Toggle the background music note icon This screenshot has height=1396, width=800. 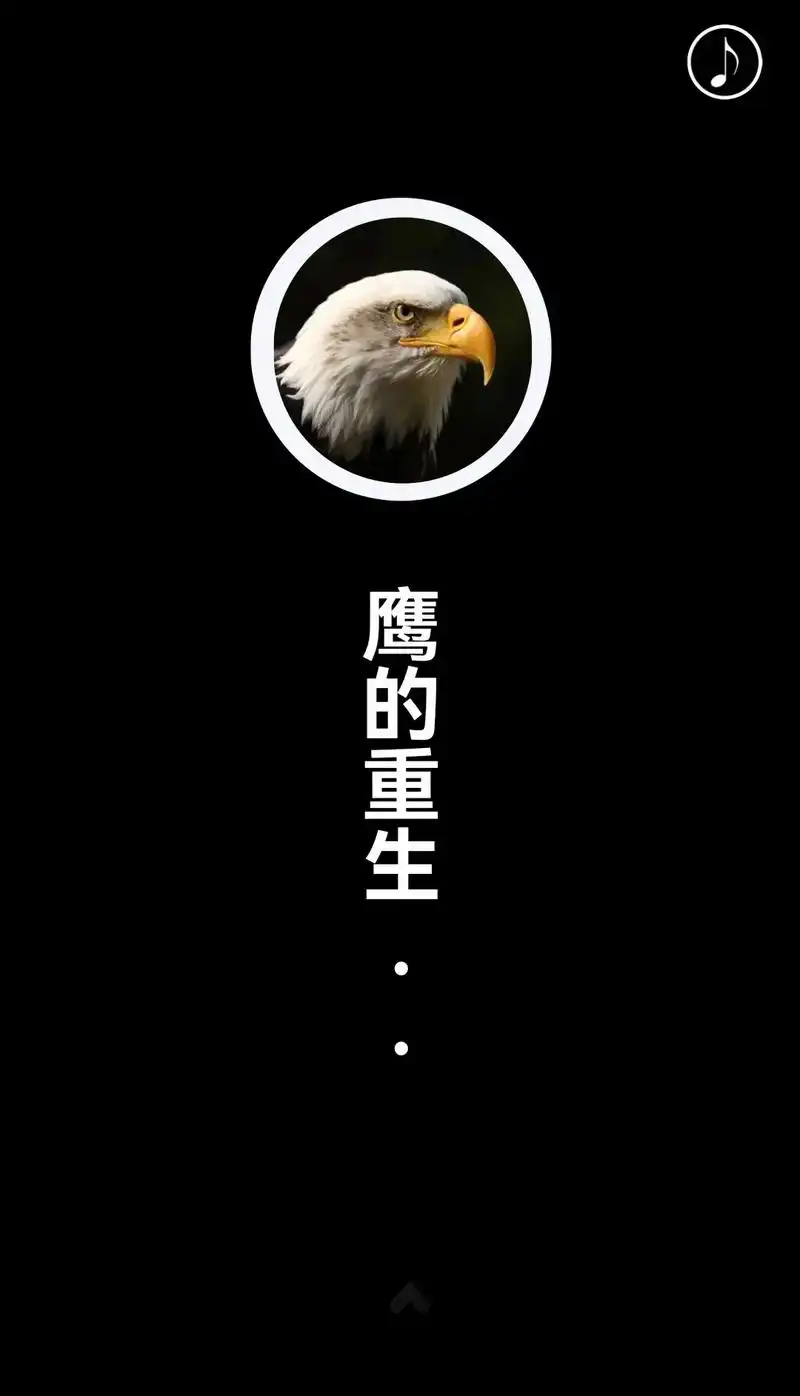(724, 62)
